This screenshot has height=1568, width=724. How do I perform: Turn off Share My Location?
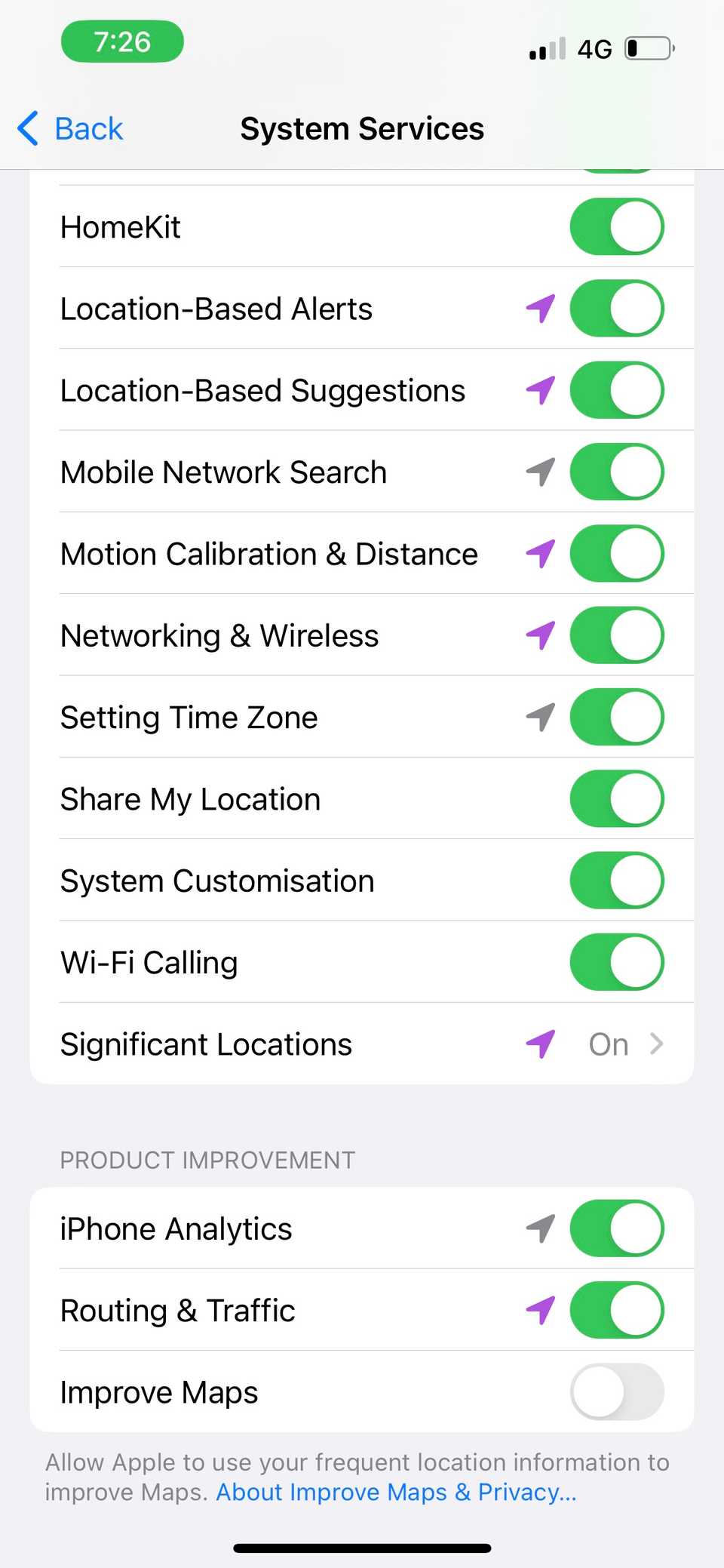point(617,798)
